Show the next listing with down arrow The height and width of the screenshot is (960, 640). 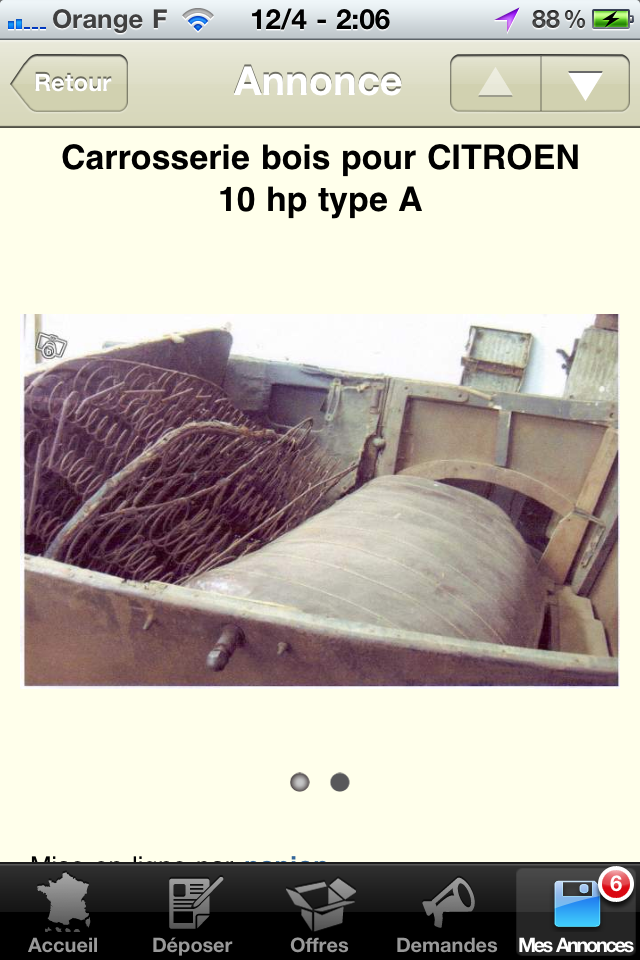[x=585, y=83]
